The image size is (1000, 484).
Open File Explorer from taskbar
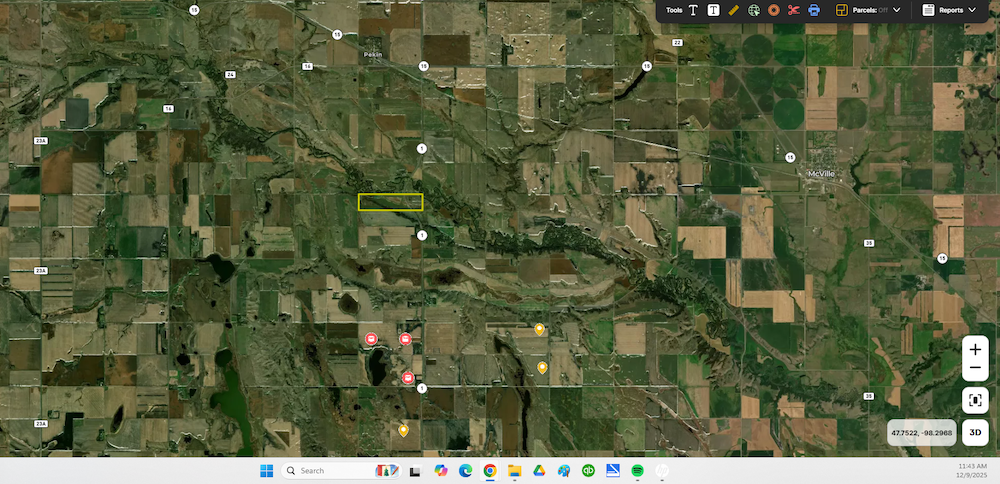pos(515,470)
